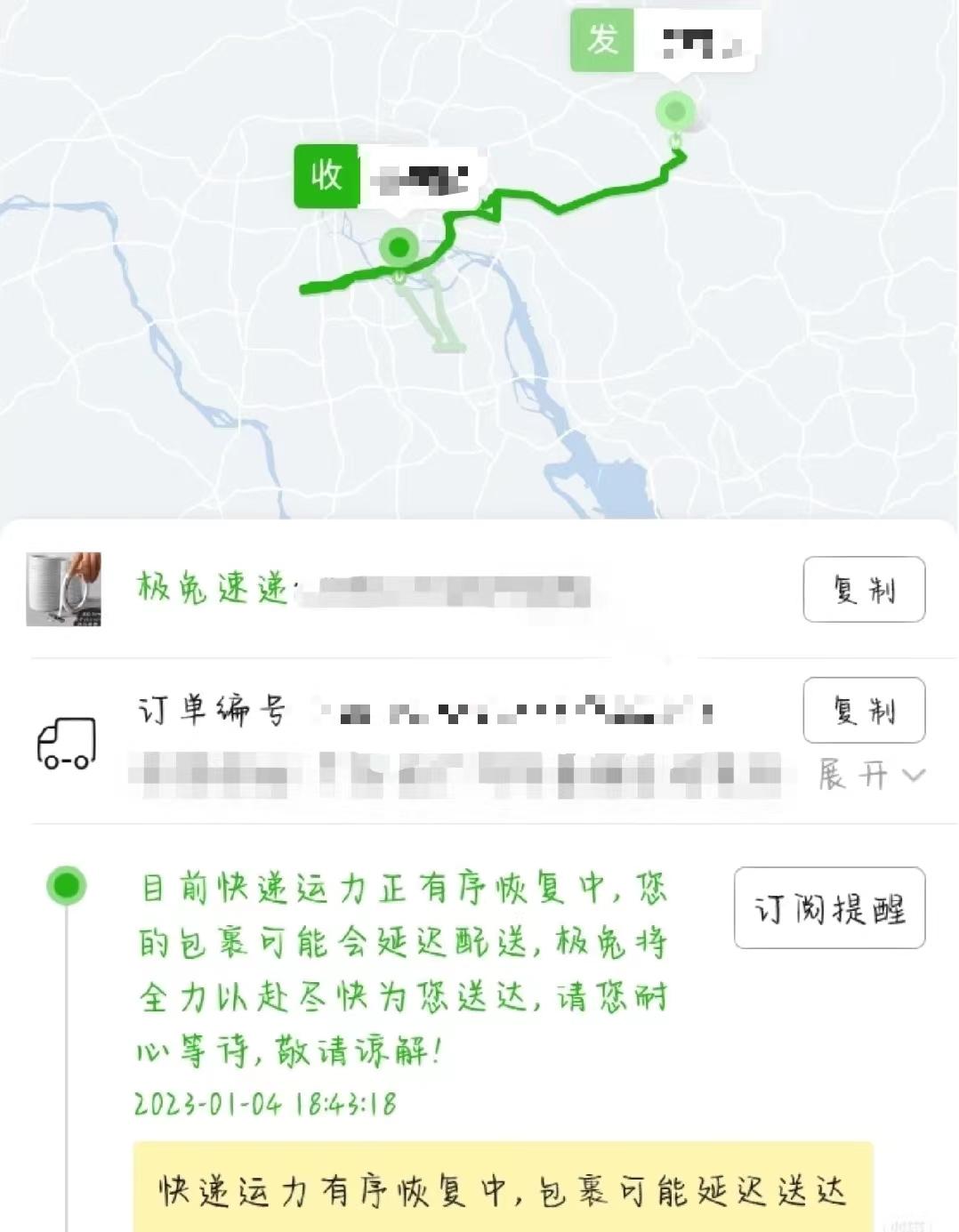Copy the tracking number with 复制
The image size is (959, 1232).
click(863, 591)
